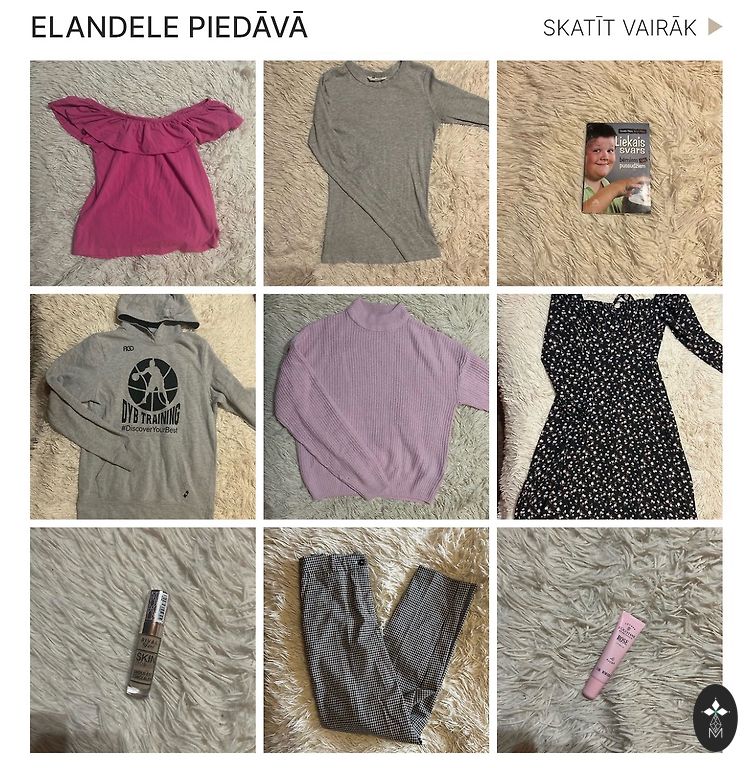This screenshot has height=768, width=754.
Task: Tap the round floating emblem button
Action: [x=715, y=718]
